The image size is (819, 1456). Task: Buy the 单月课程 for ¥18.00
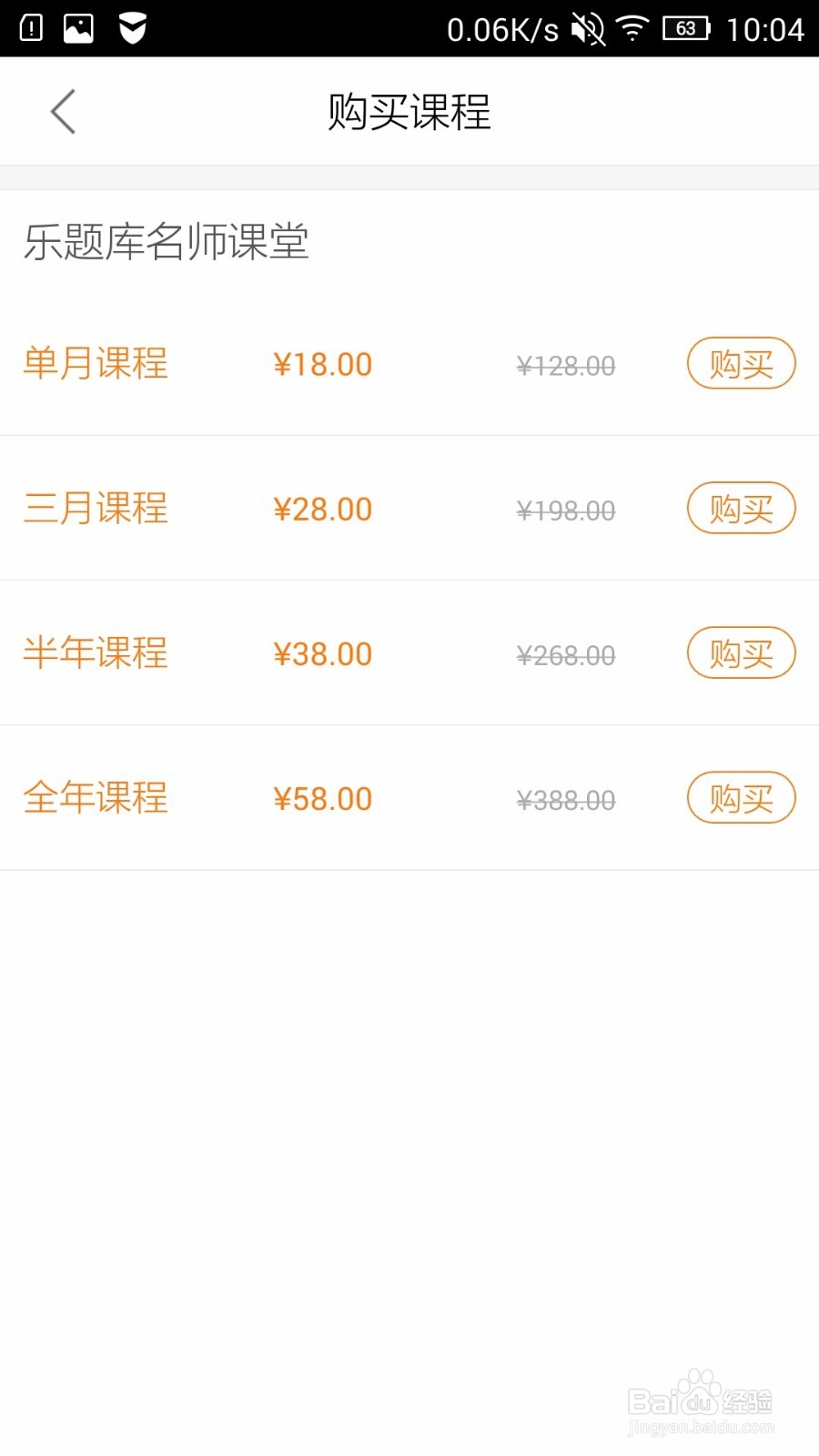741,363
